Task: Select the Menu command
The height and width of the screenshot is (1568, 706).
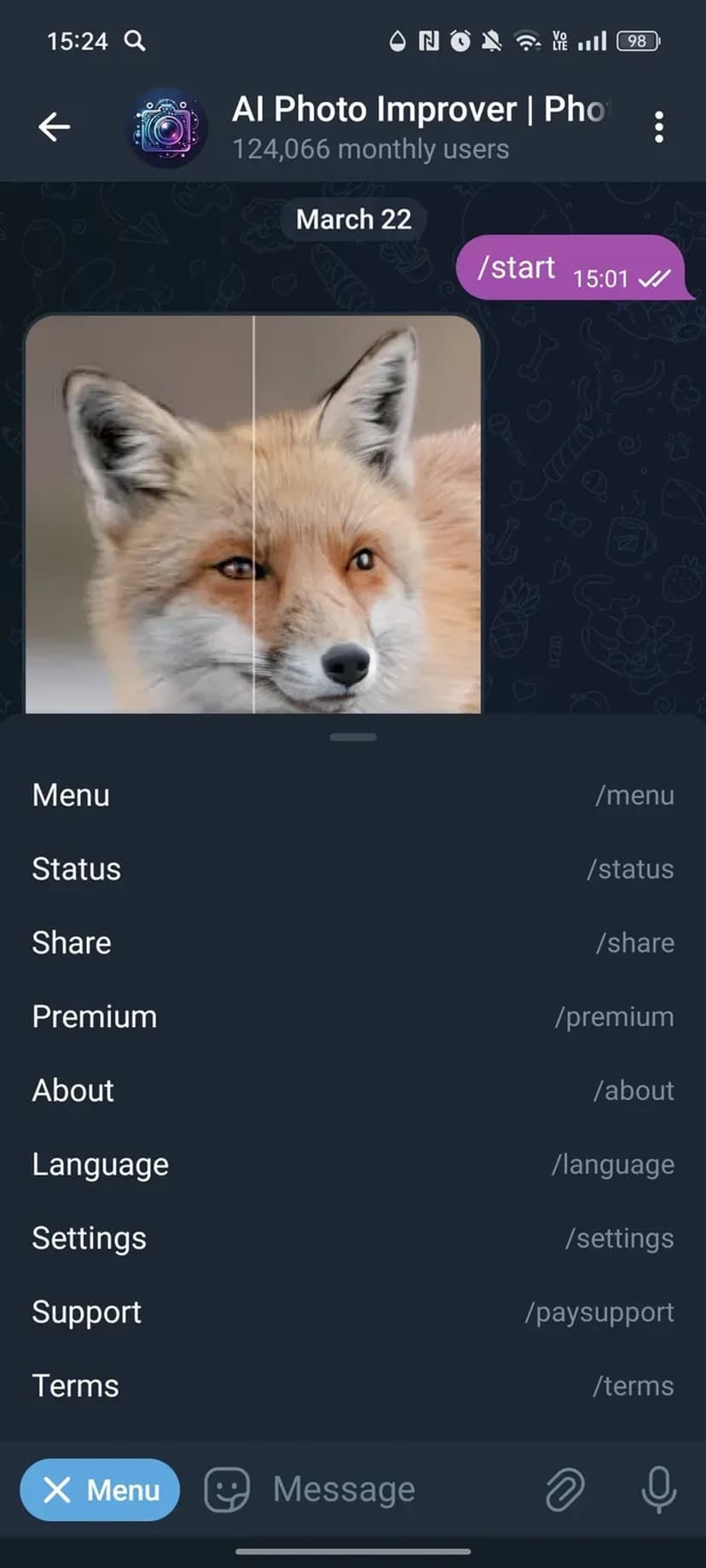Action: 353,795
